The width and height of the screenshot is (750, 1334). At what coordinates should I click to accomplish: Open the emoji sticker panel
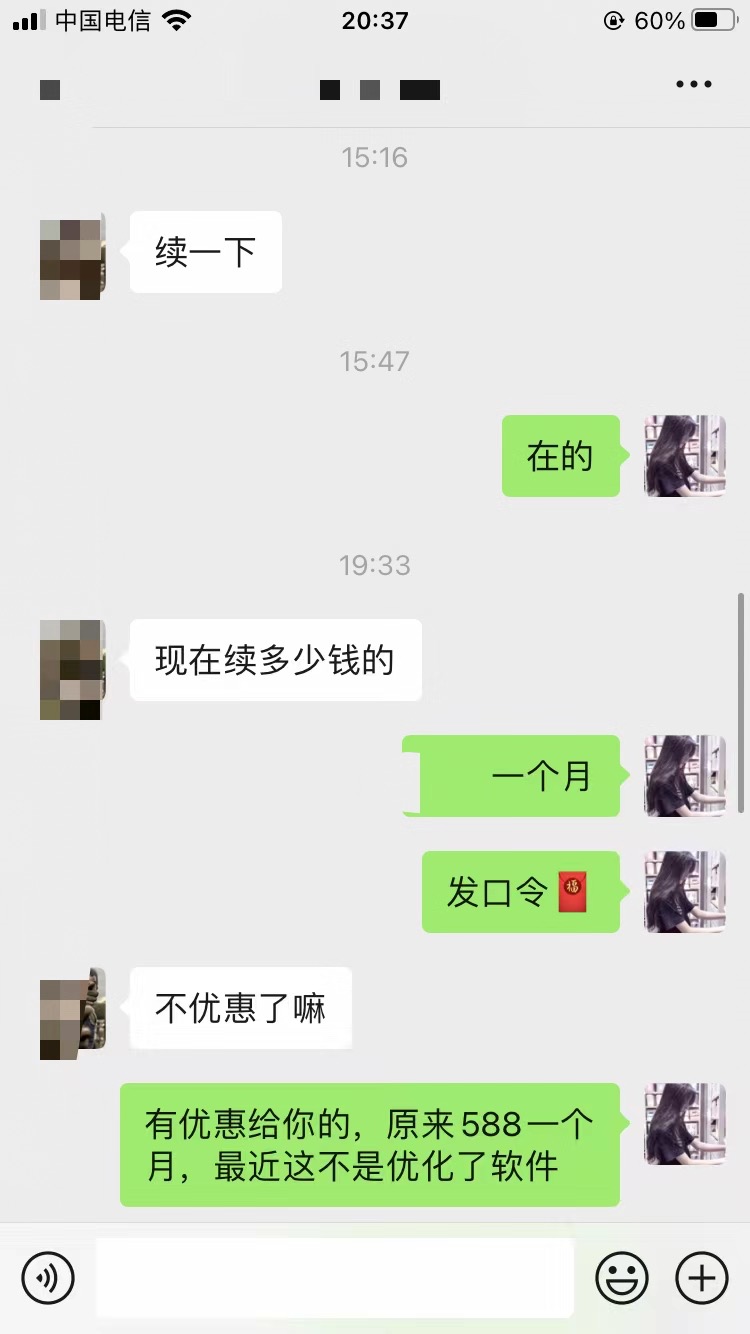click(x=622, y=1277)
